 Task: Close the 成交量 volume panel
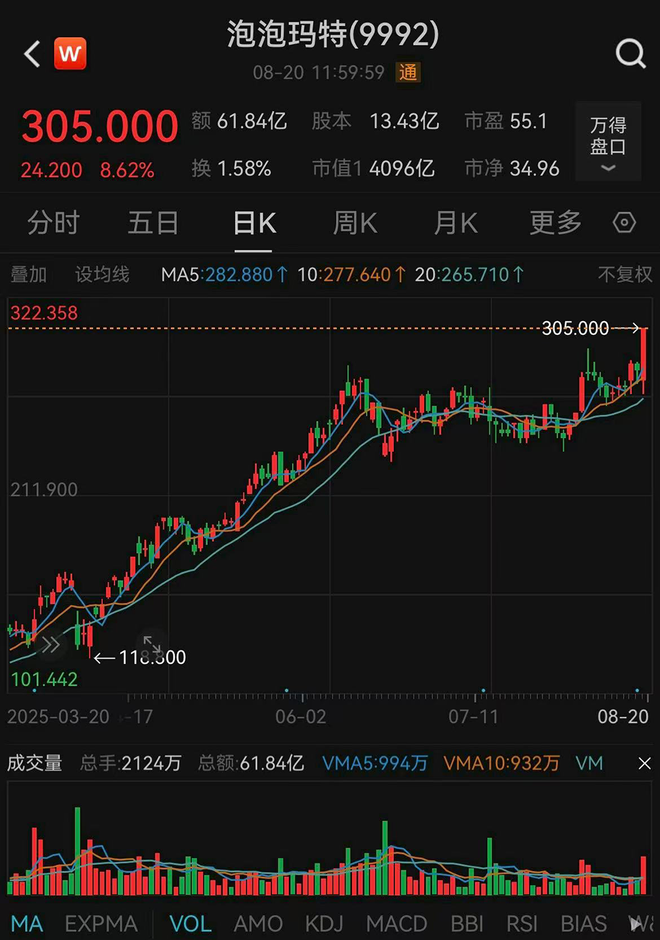[644, 763]
